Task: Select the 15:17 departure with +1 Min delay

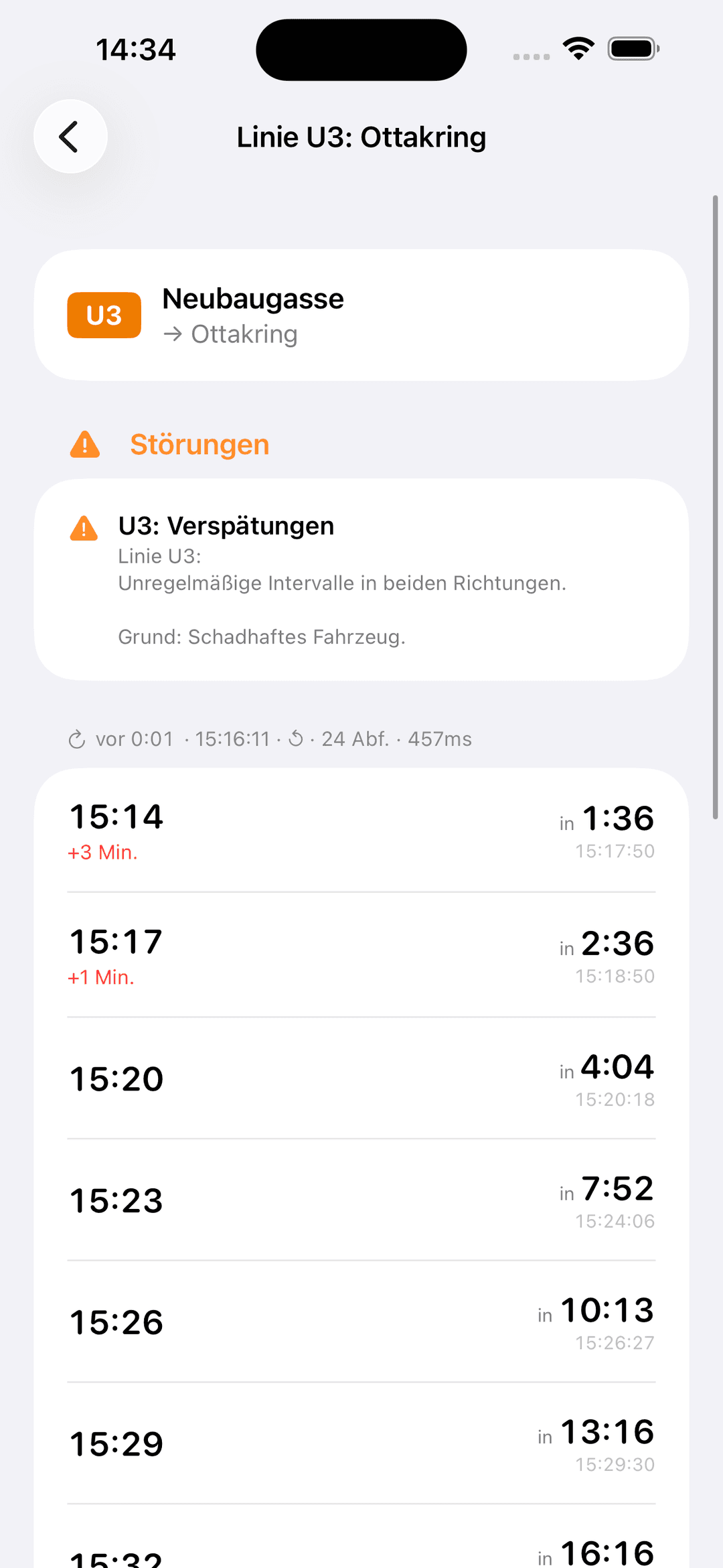Action: [361, 956]
